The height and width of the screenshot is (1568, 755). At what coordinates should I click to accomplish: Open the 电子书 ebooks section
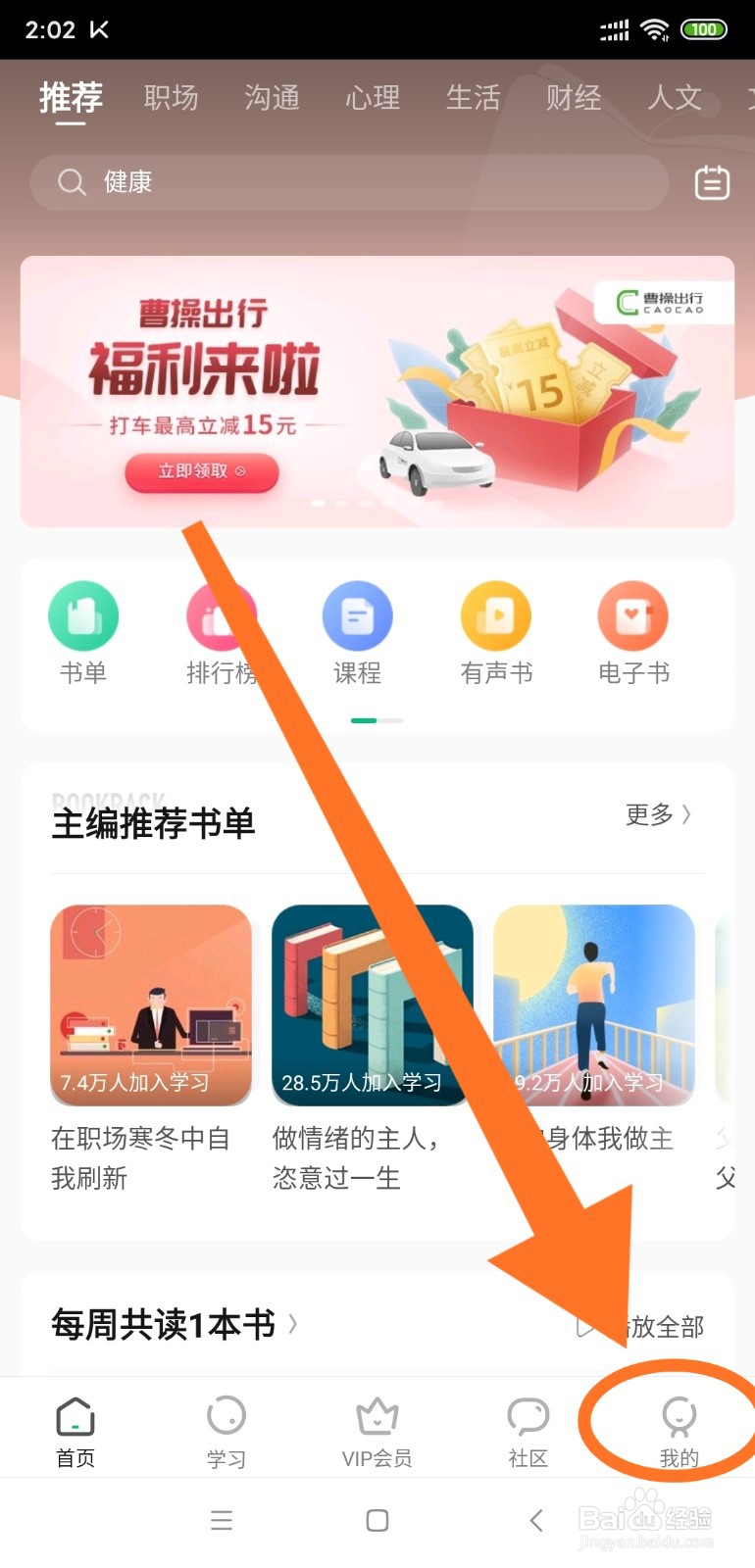(x=632, y=632)
